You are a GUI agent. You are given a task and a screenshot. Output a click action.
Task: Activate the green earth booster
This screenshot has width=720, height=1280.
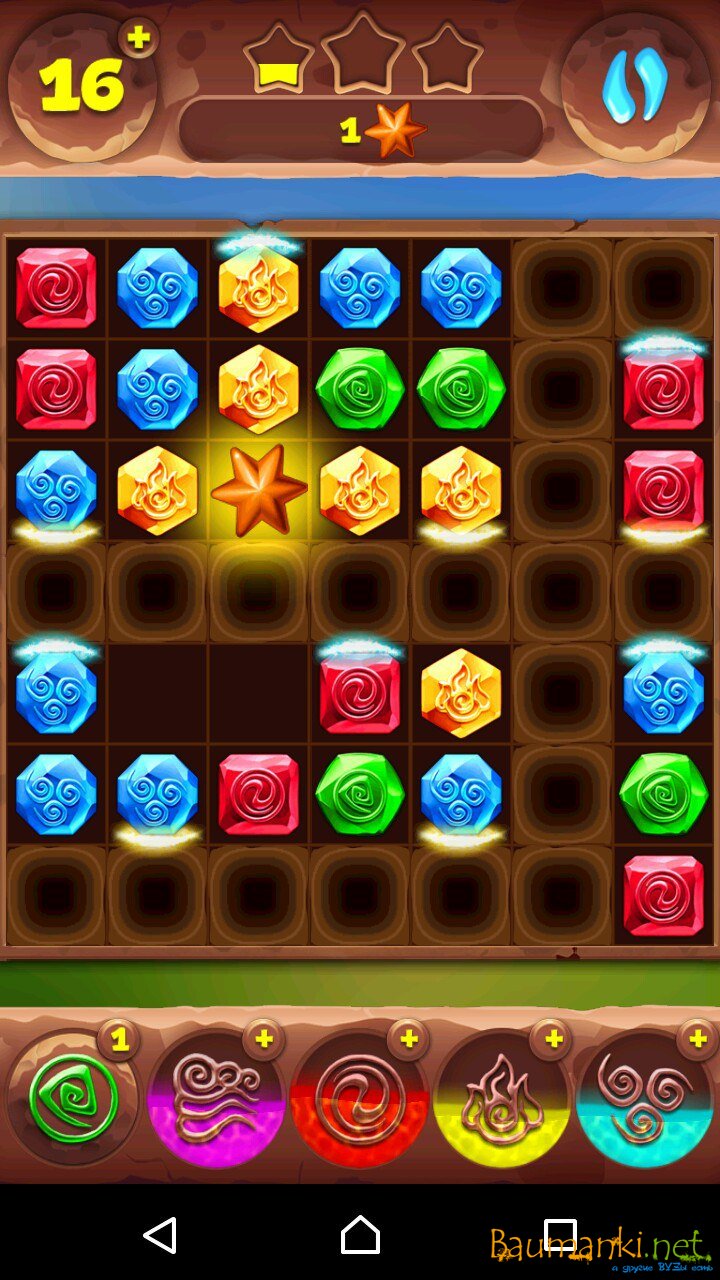[x=73, y=1100]
